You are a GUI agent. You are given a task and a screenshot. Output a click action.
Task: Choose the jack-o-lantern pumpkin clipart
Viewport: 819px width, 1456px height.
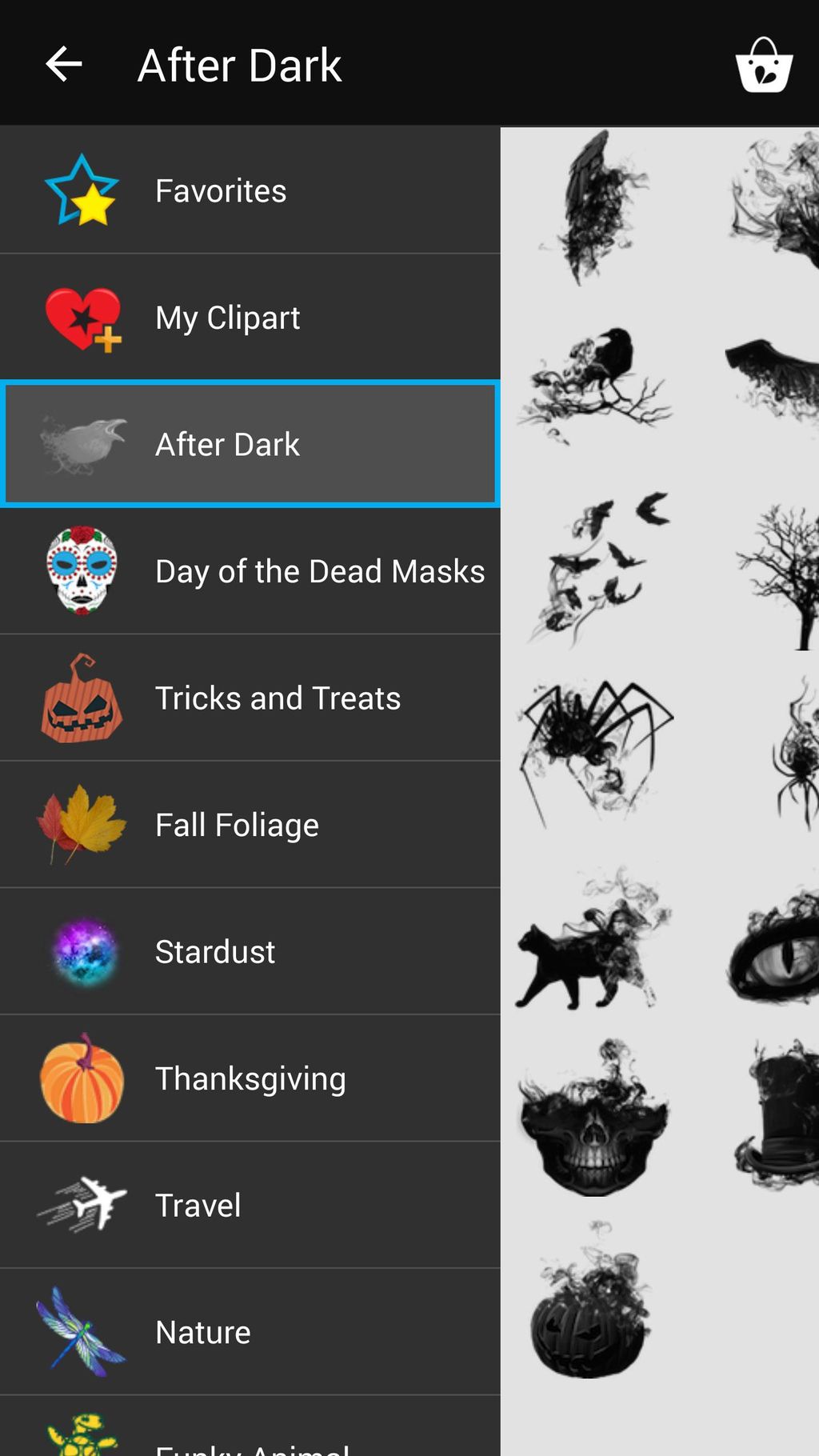pos(591,1300)
